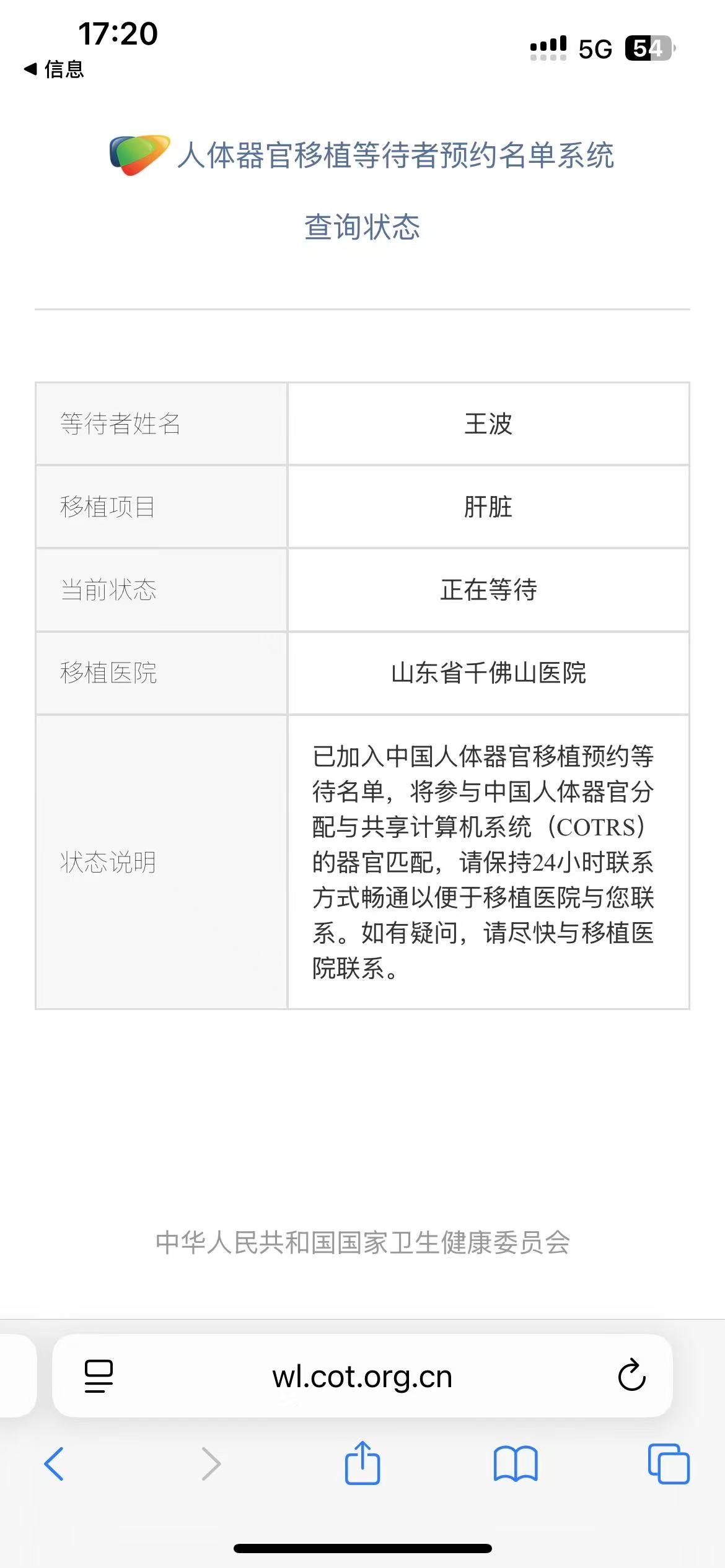Viewport: 725px width, 1568px height.
Task: Tap the wl.cot.org.cn address bar
Action: pyautogui.click(x=362, y=1376)
